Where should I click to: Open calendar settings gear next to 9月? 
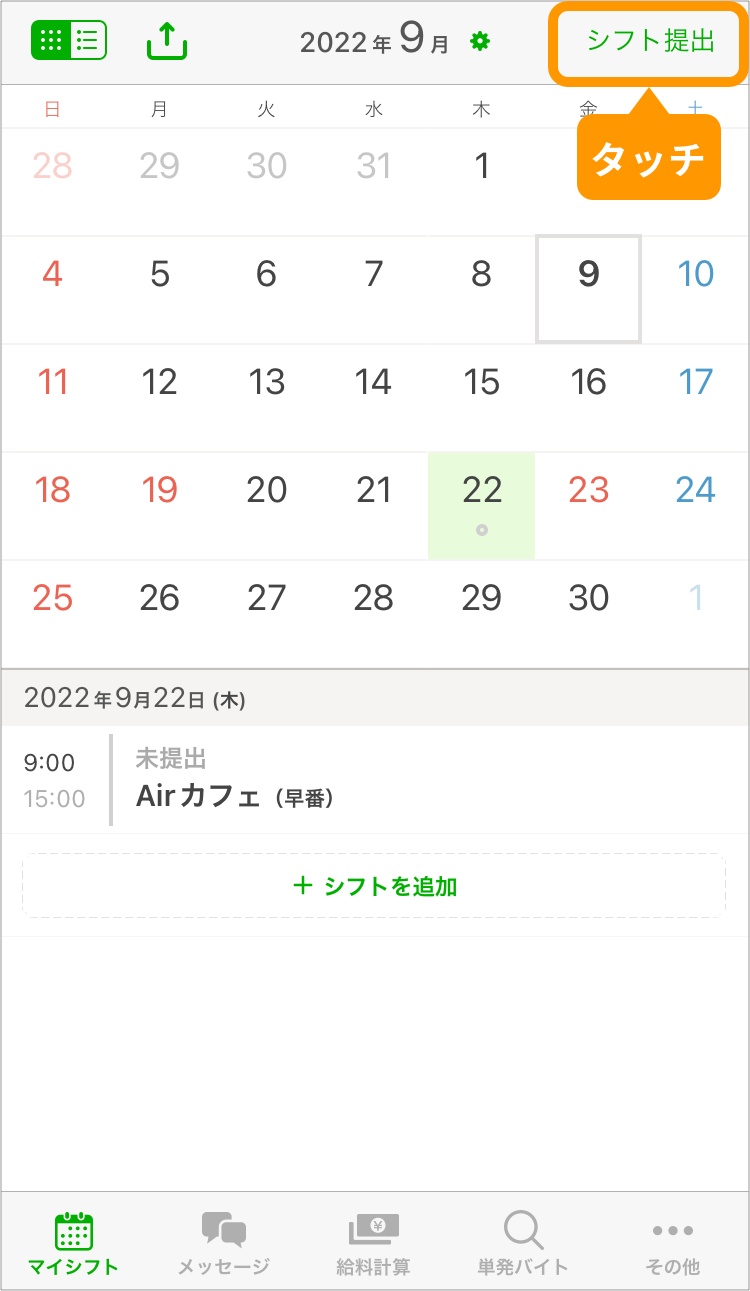[481, 42]
